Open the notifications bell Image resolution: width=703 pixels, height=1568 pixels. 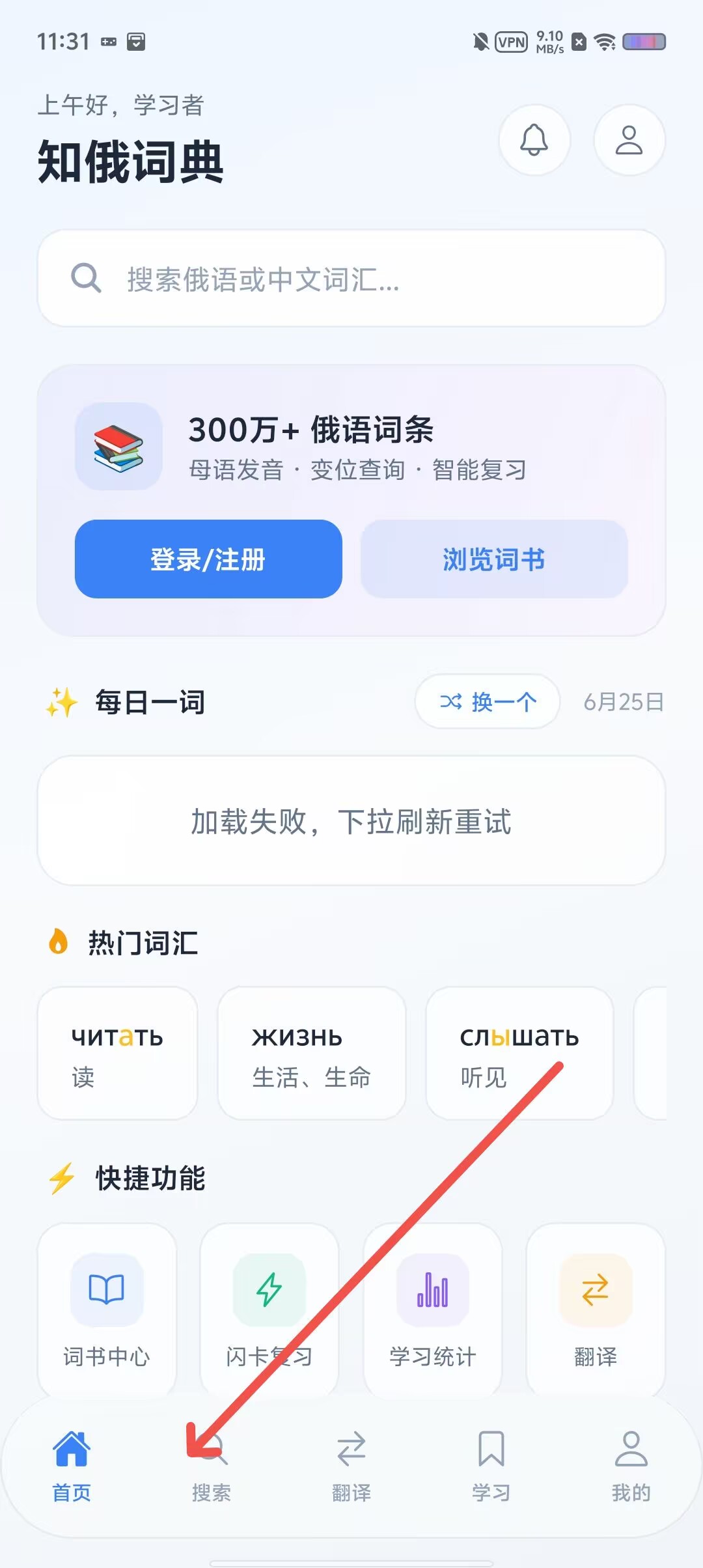click(534, 140)
